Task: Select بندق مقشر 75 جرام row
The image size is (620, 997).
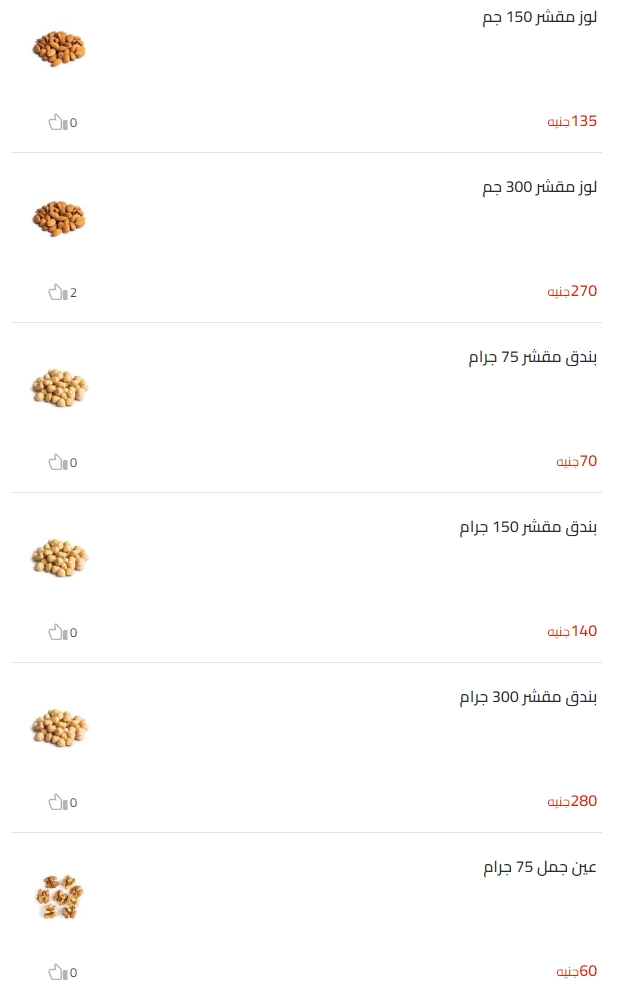Action: tap(307, 408)
